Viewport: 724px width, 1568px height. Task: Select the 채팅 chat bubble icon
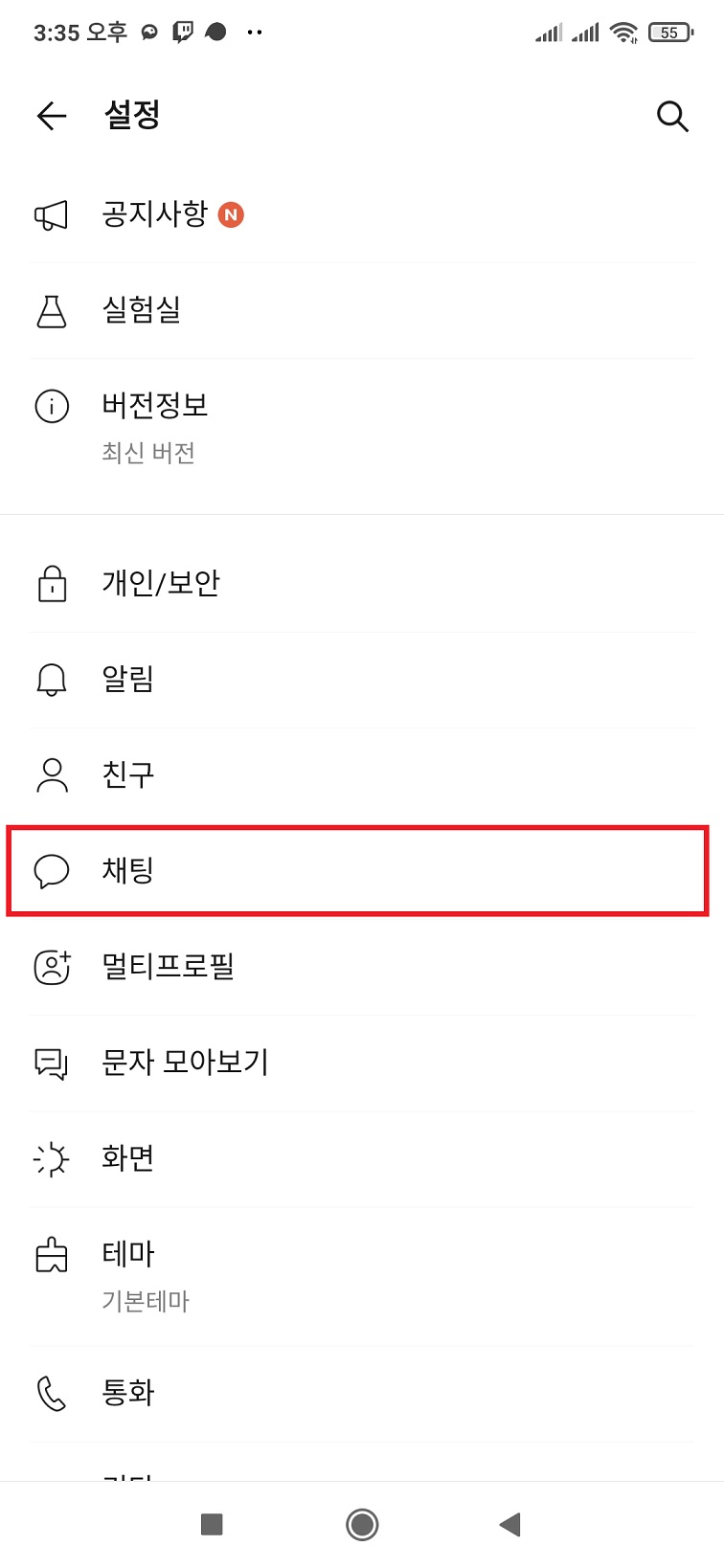coord(52,871)
